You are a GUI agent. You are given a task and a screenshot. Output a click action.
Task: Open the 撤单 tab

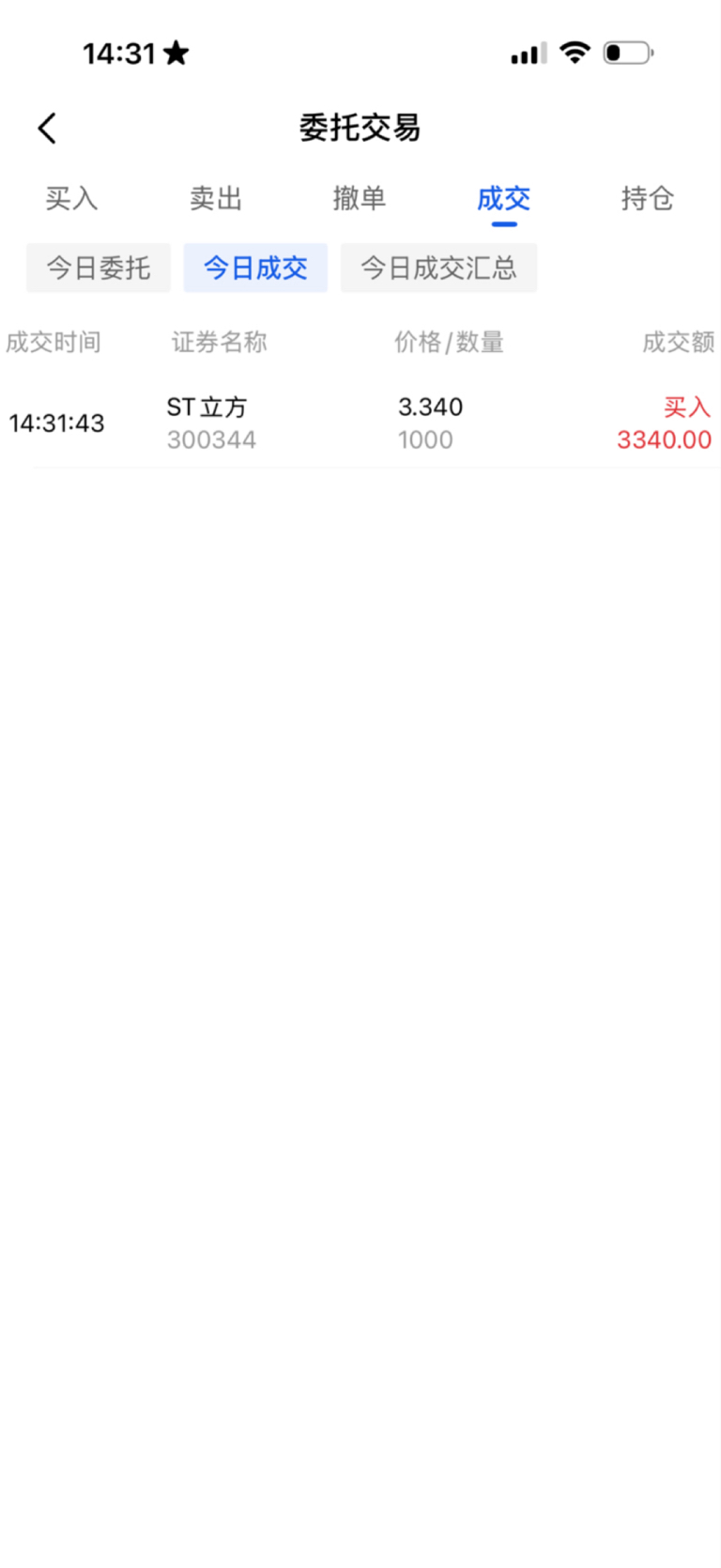coord(360,198)
